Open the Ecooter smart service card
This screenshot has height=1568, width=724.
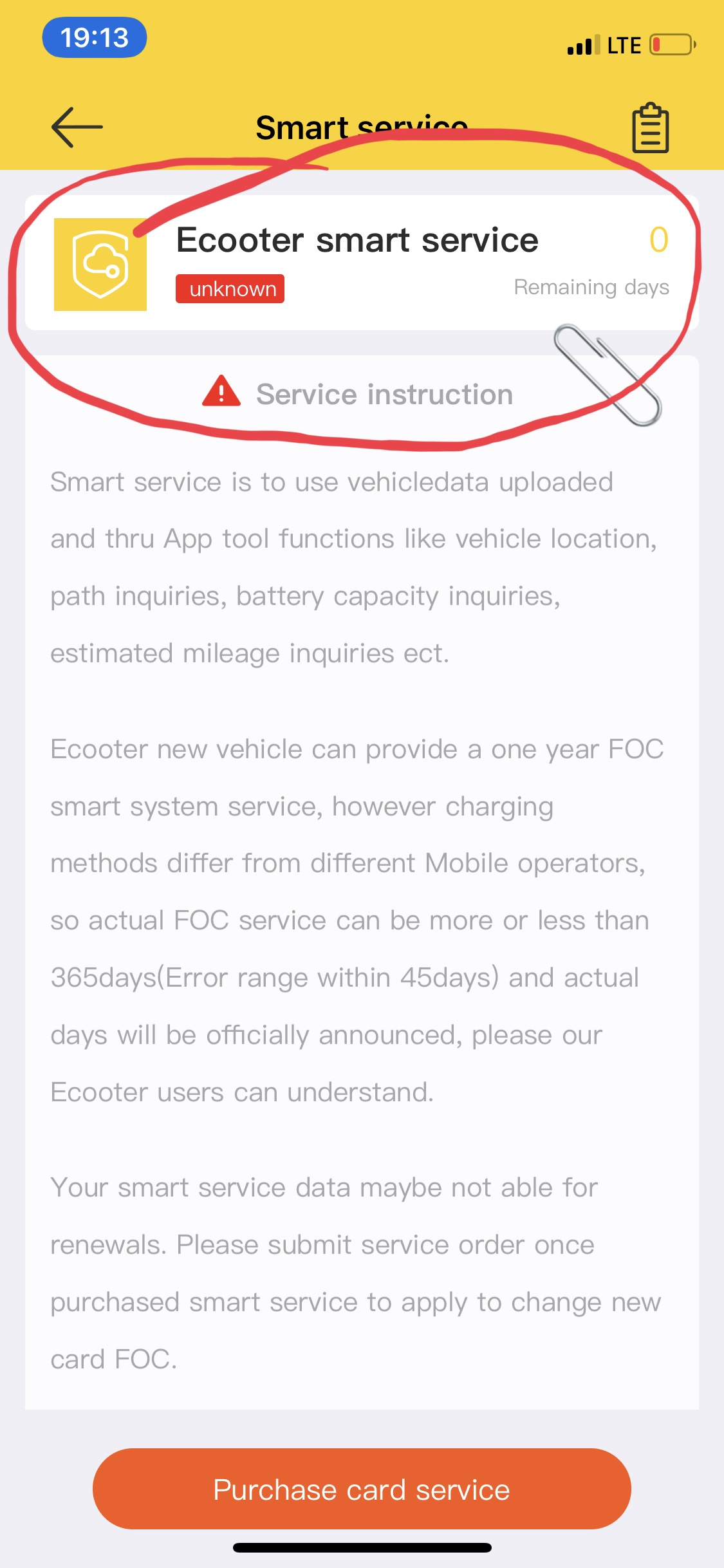click(x=362, y=263)
